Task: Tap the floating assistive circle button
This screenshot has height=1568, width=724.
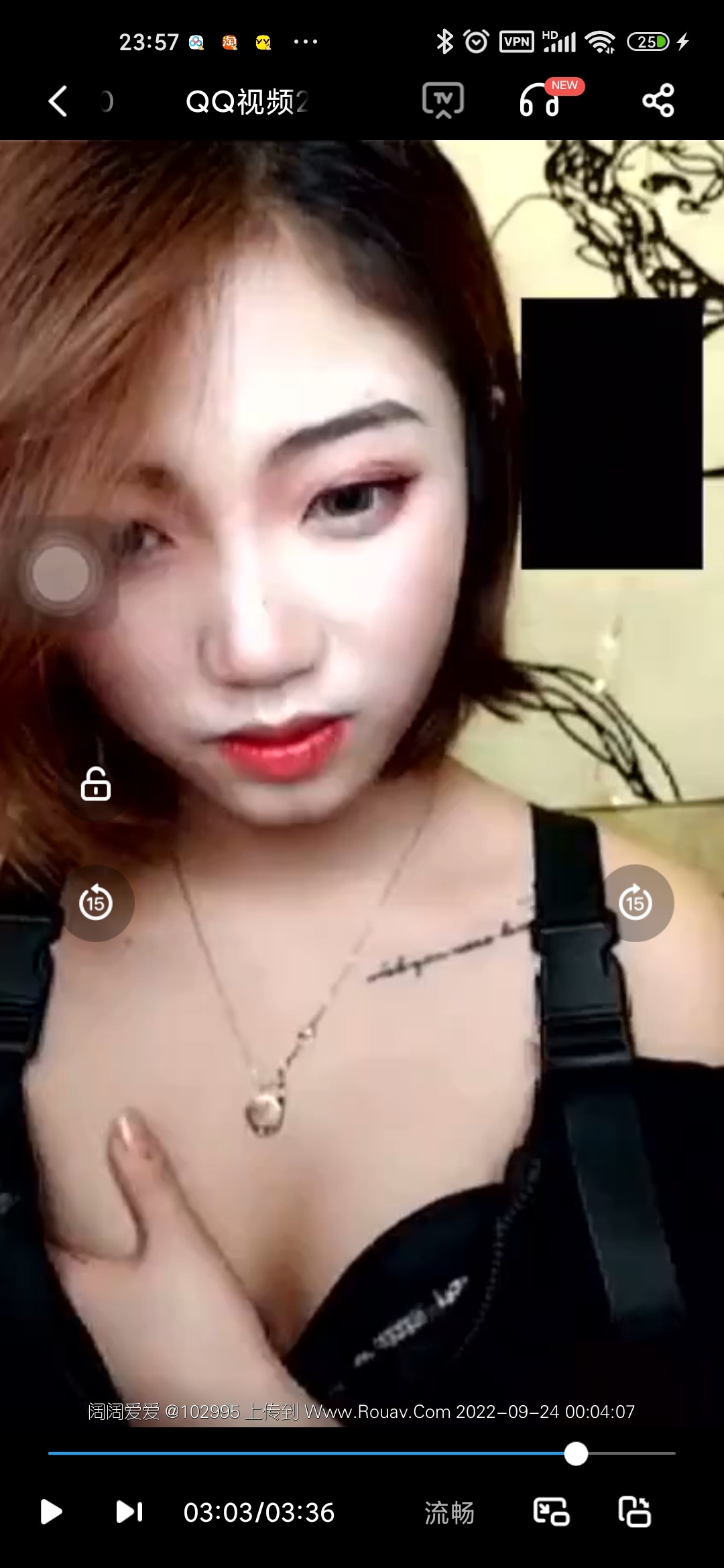Action: coord(61,574)
